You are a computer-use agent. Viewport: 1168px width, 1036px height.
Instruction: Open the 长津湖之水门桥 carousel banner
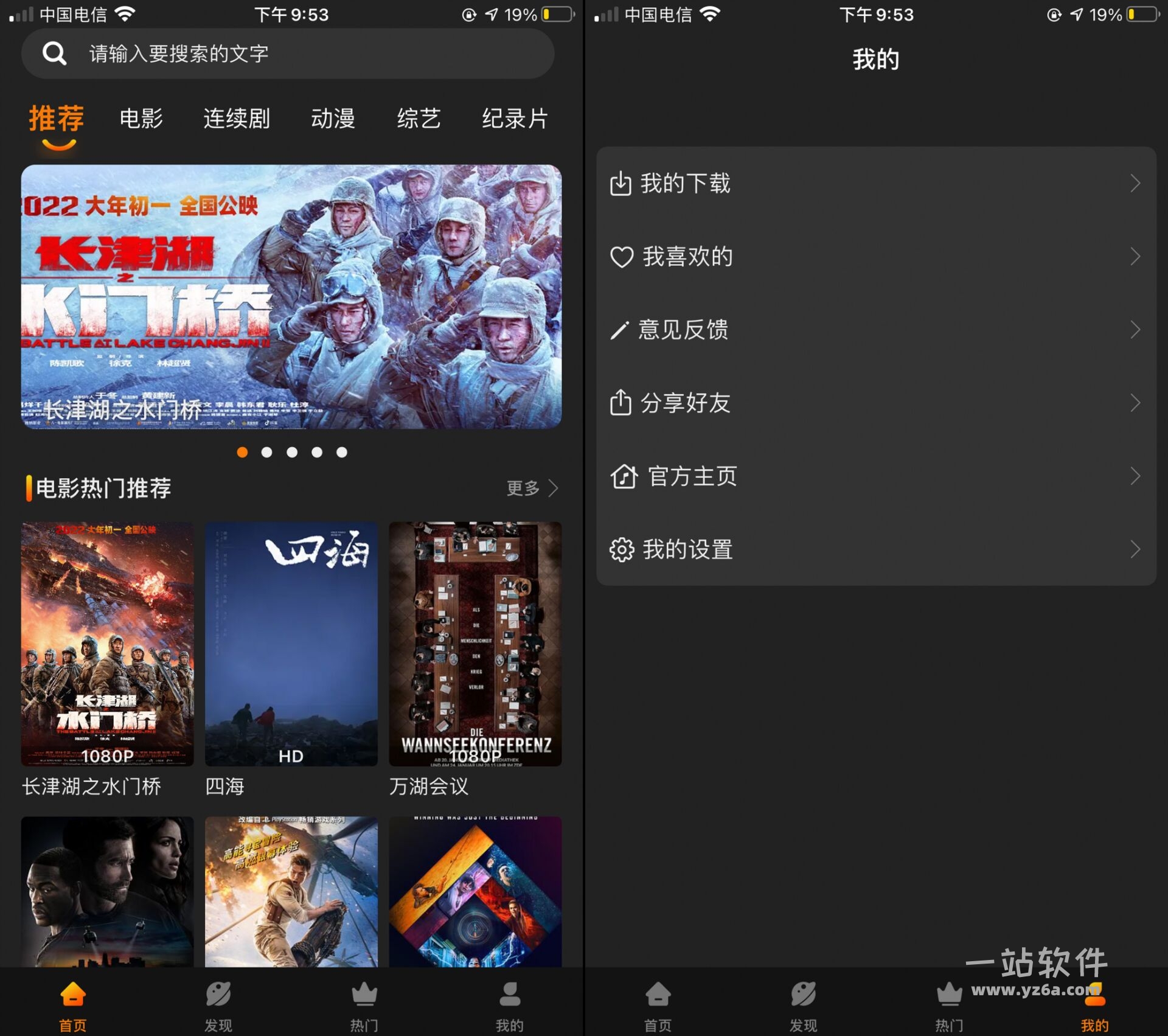(291, 297)
